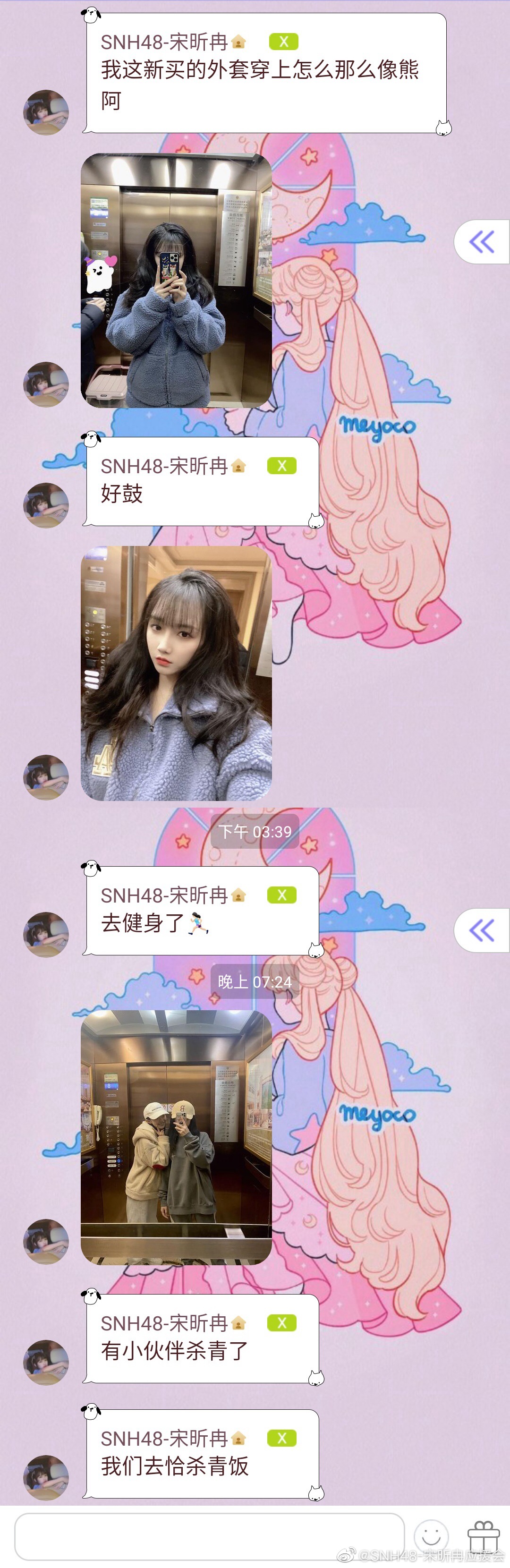Open the photo of two people wearing caps
This screenshot has width=510, height=1568.
pyautogui.click(x=176, y=1137)
